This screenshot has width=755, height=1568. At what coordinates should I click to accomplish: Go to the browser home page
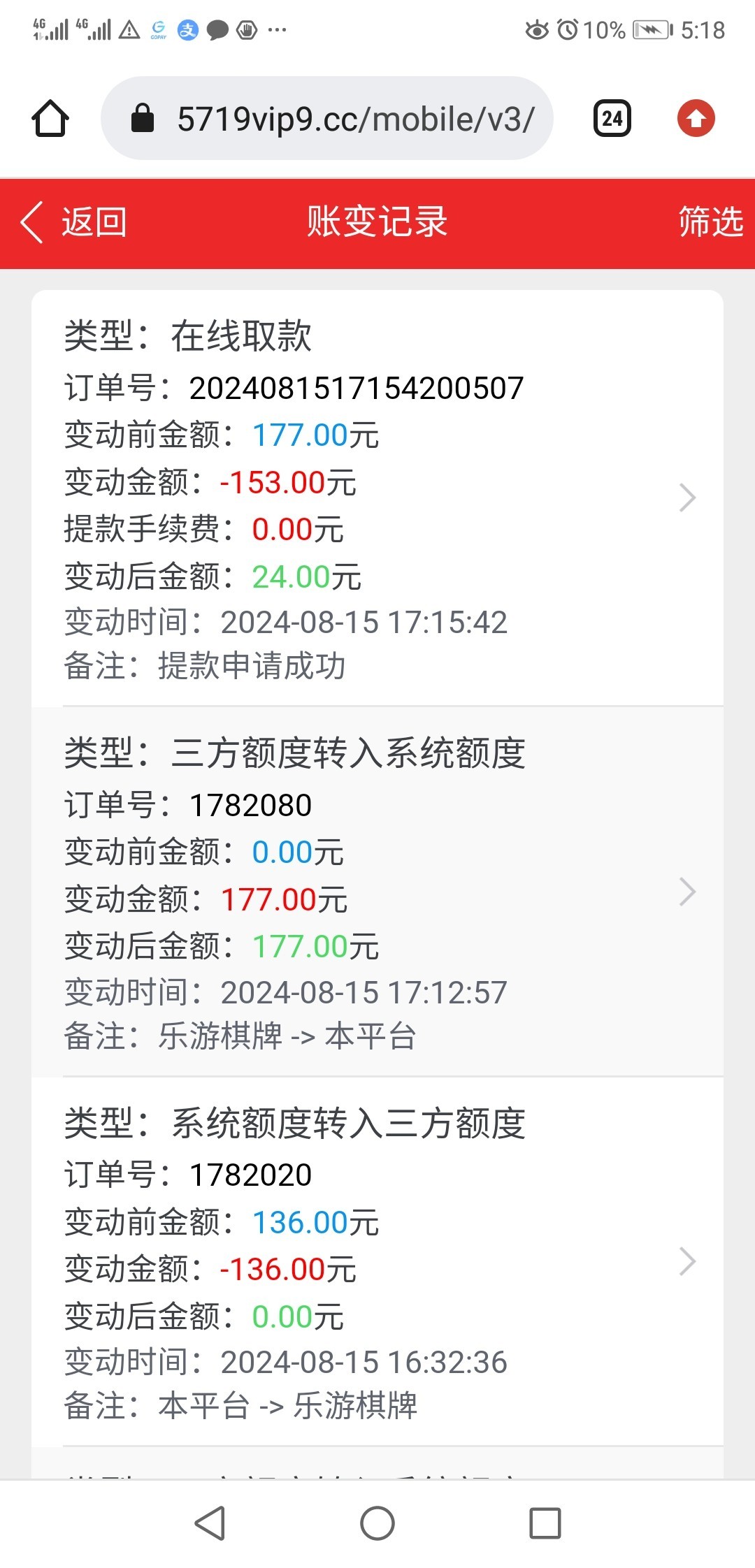(50, 119)
